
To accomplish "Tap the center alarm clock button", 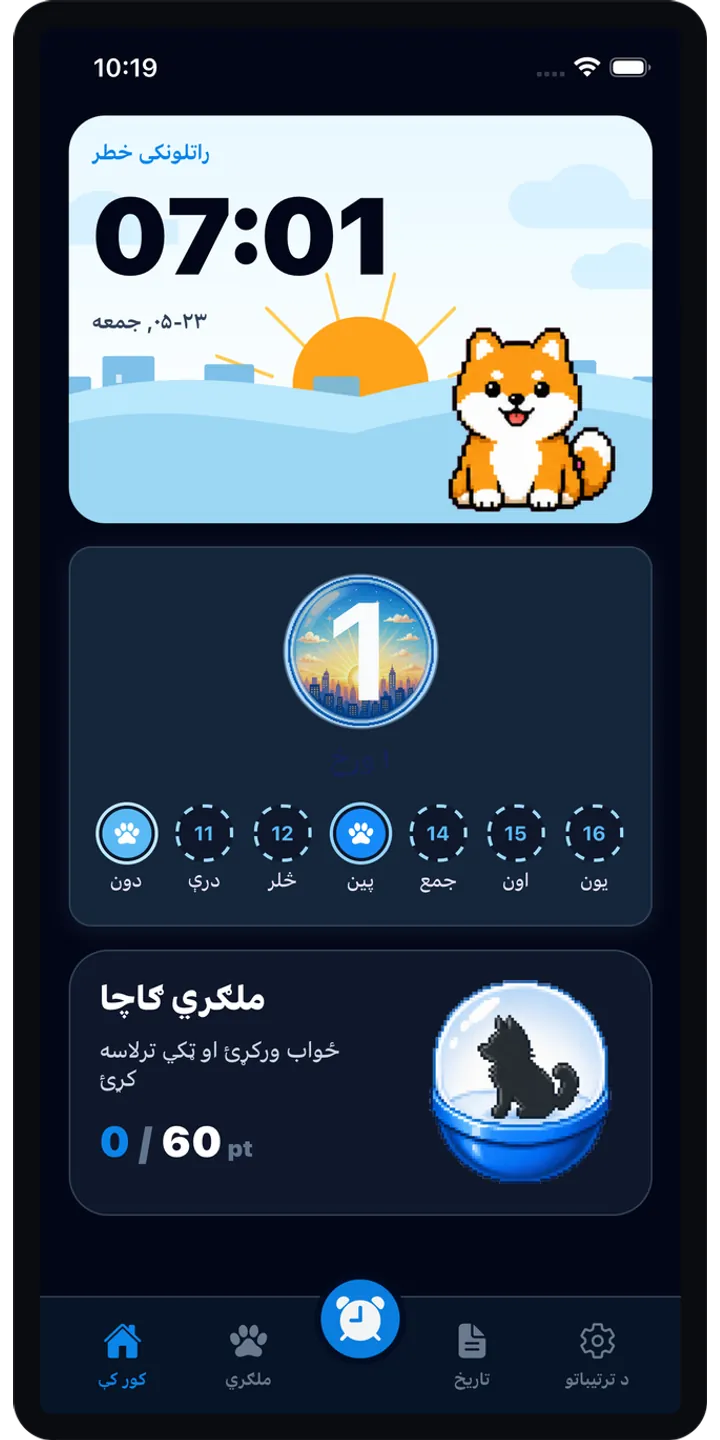I will [360, 1320].
